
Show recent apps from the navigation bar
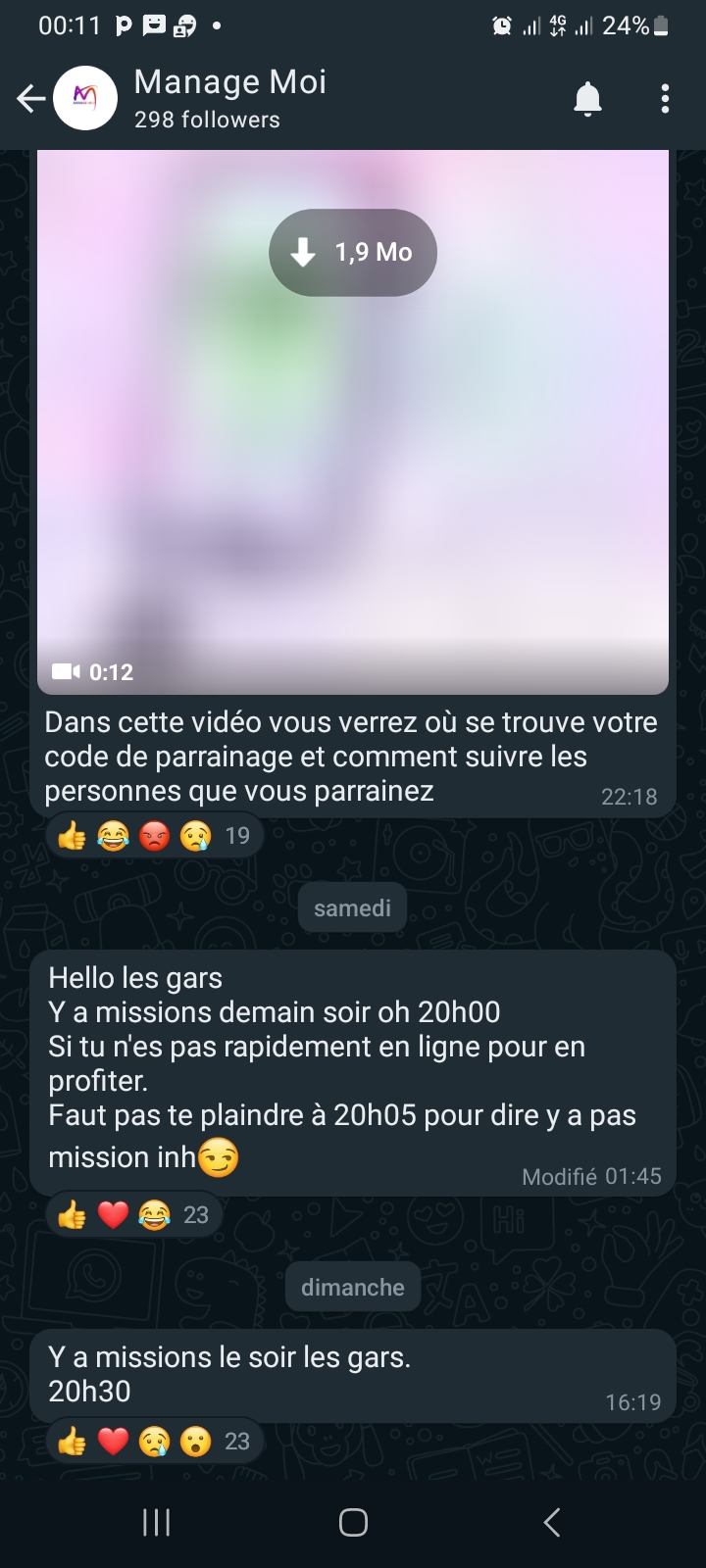pyautogui.click(x=157, y=1522)
